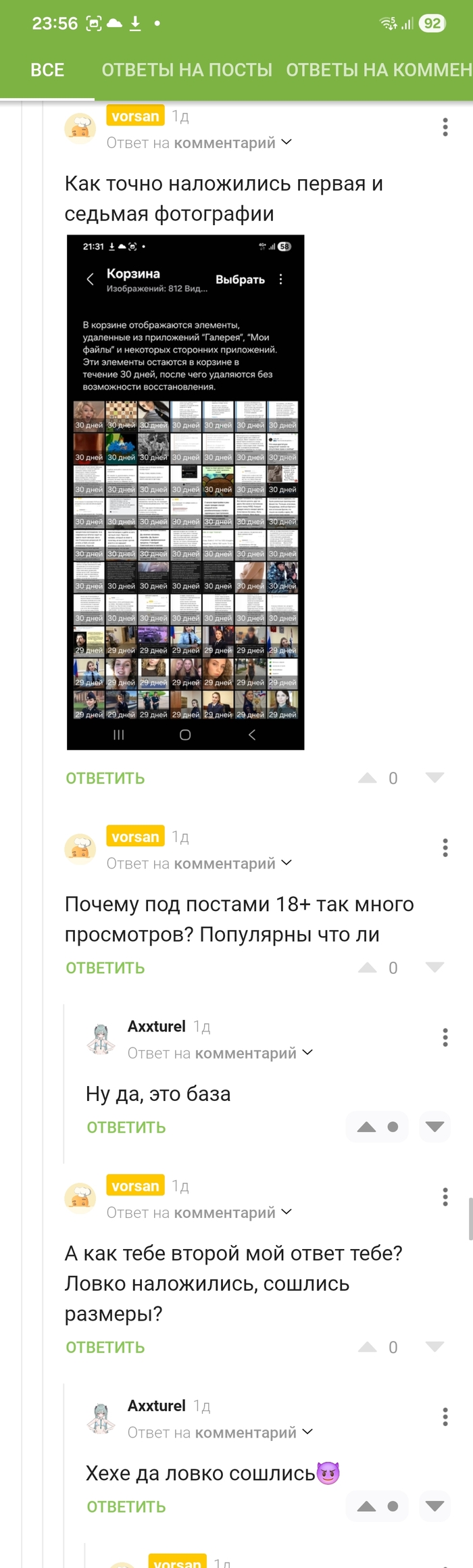473x1568 pixels.
Task: Reply to the comment about постами 18+
Action: point(105,968)
